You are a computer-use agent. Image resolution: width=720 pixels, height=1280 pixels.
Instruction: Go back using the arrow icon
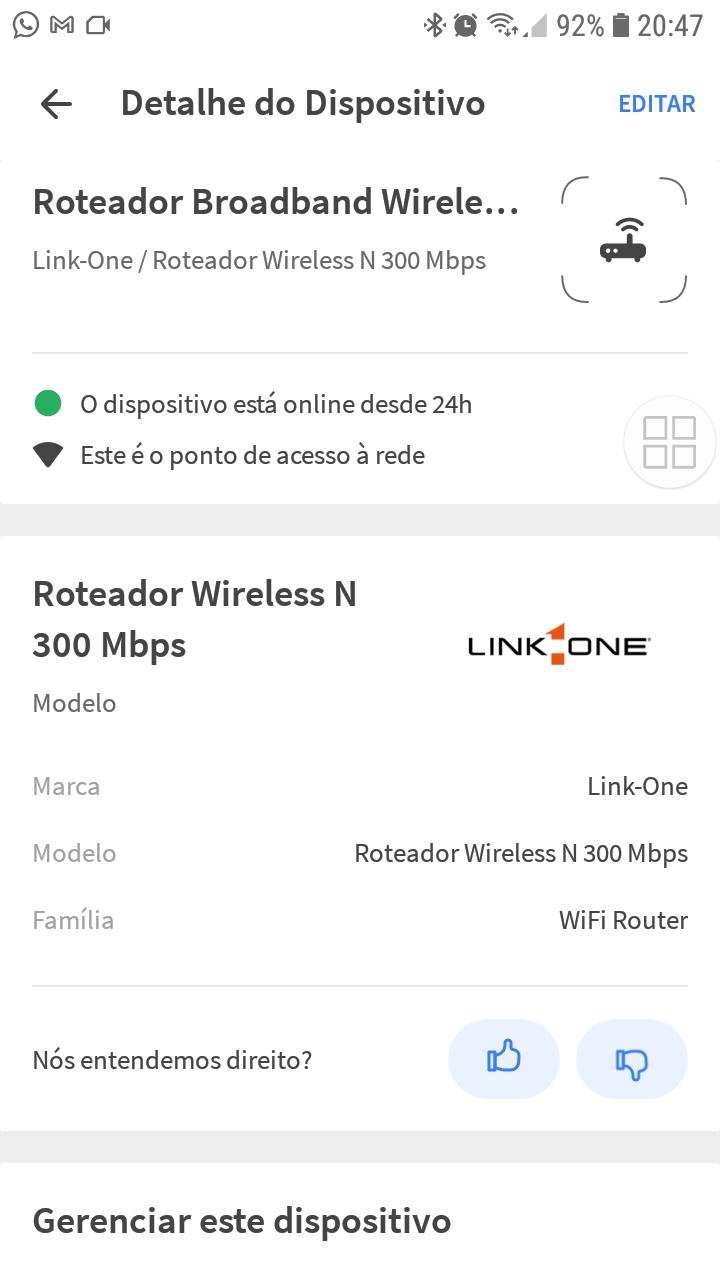coord(56,104)
